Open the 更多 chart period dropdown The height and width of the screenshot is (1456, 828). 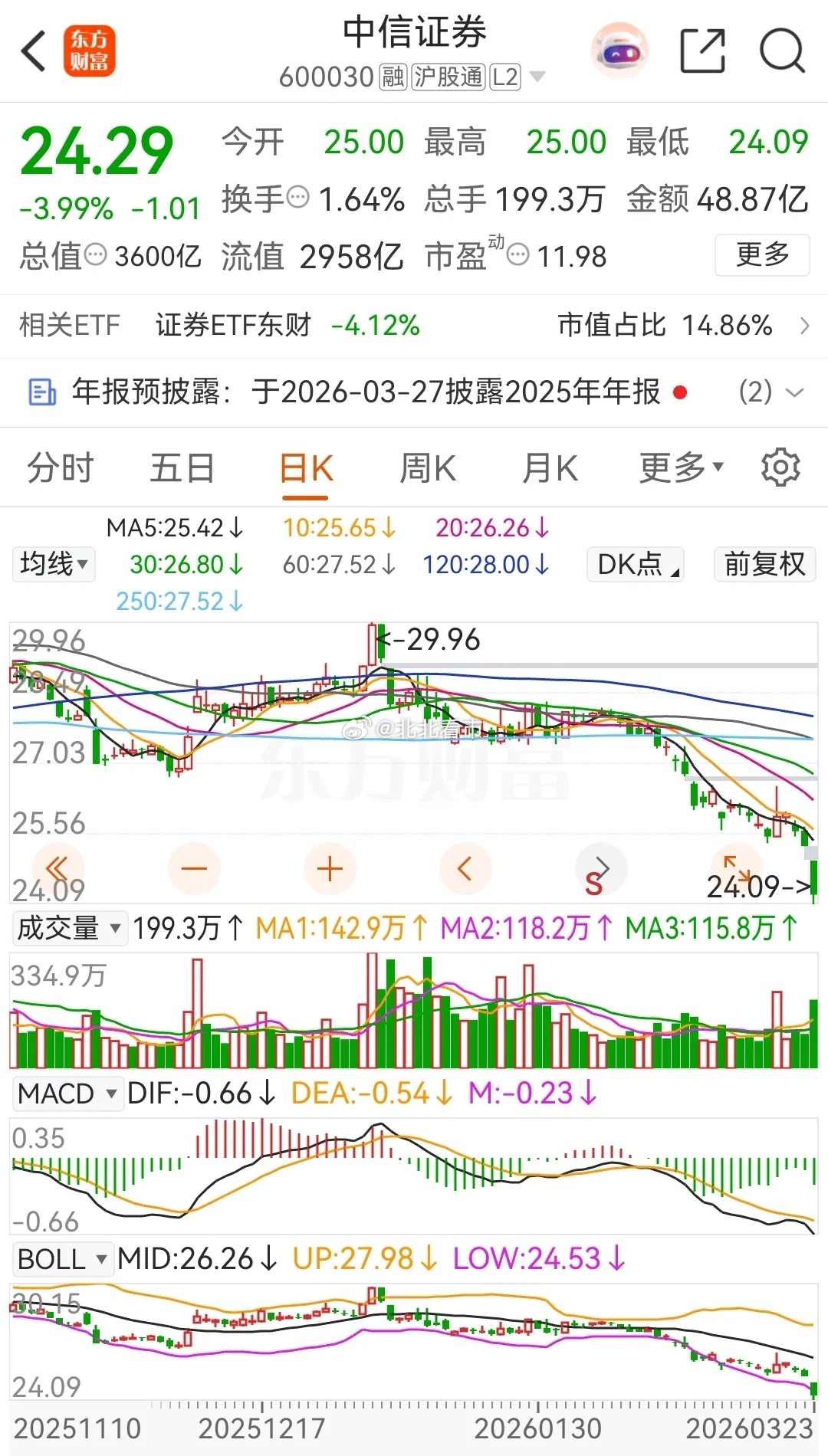(682, 467)
